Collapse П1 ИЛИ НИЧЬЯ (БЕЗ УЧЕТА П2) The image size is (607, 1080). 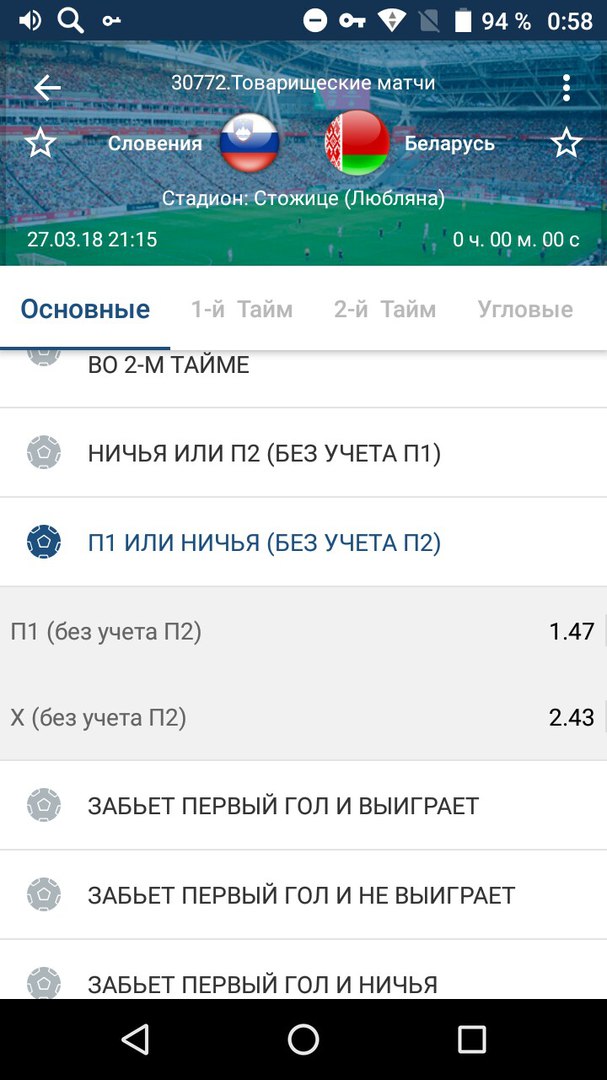click(x=264, y=543)
